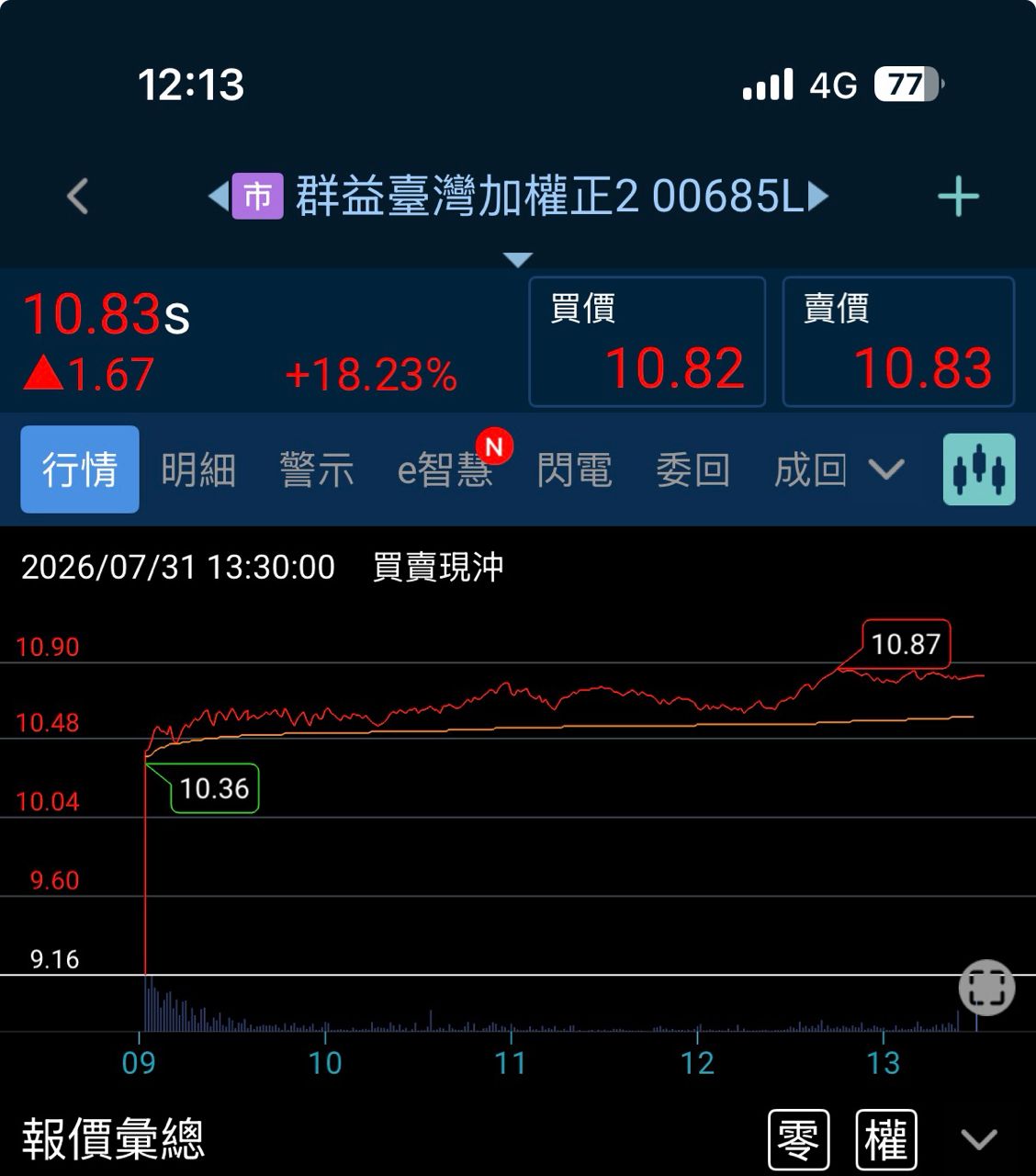Tap the 買價 10.82 bid price box

tap(647, 342)
